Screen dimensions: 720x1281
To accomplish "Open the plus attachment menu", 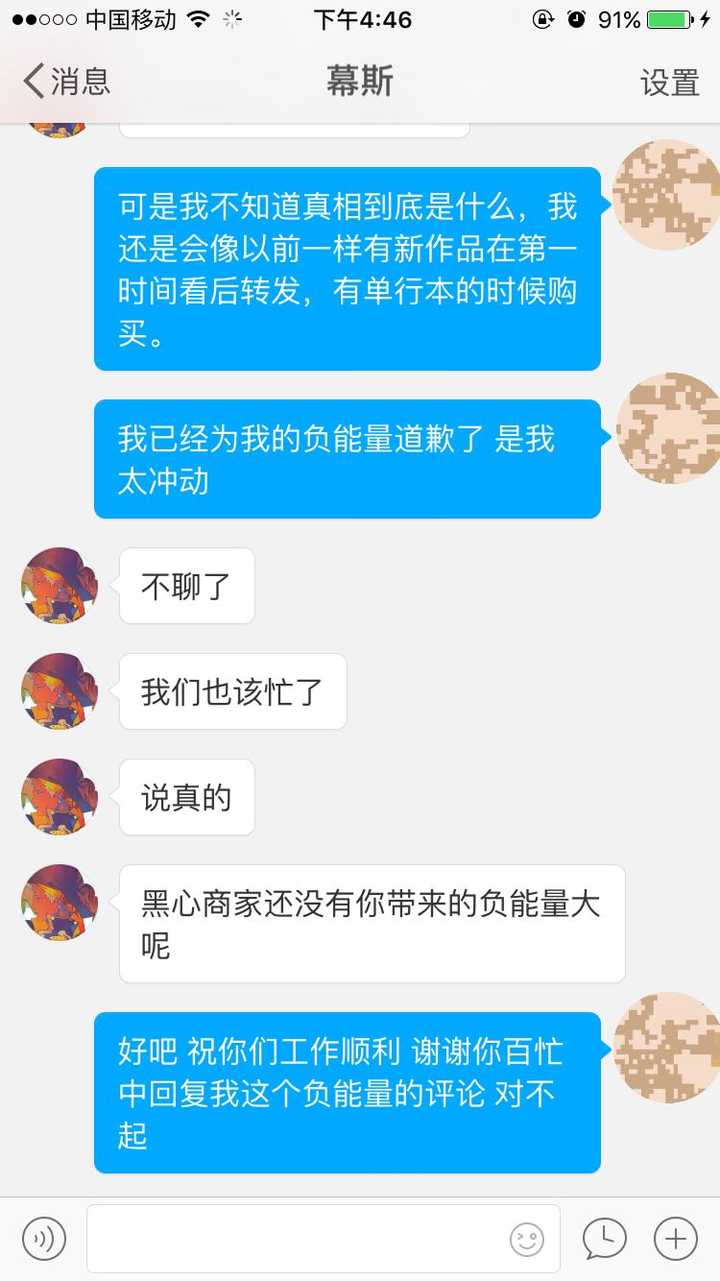I will pyautogui.click(x=676, y=1239).
